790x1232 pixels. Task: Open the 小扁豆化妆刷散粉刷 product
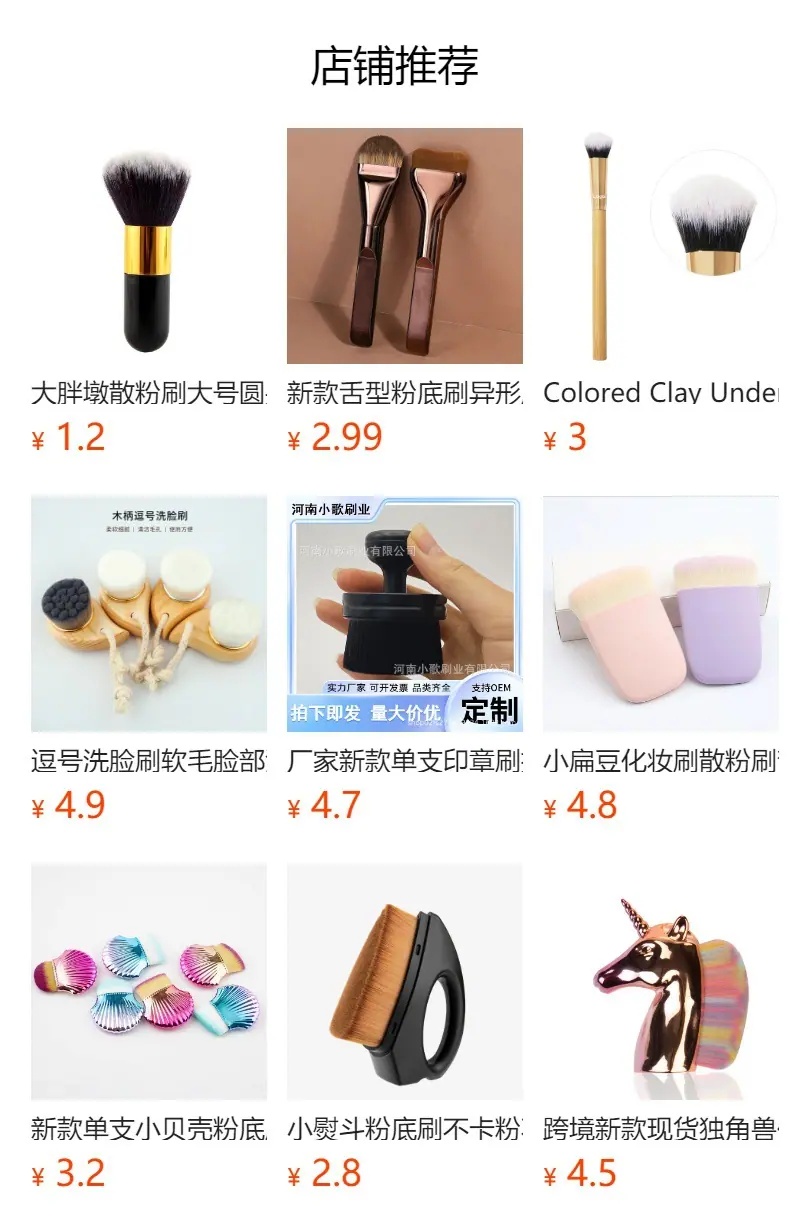pos(661,660)
